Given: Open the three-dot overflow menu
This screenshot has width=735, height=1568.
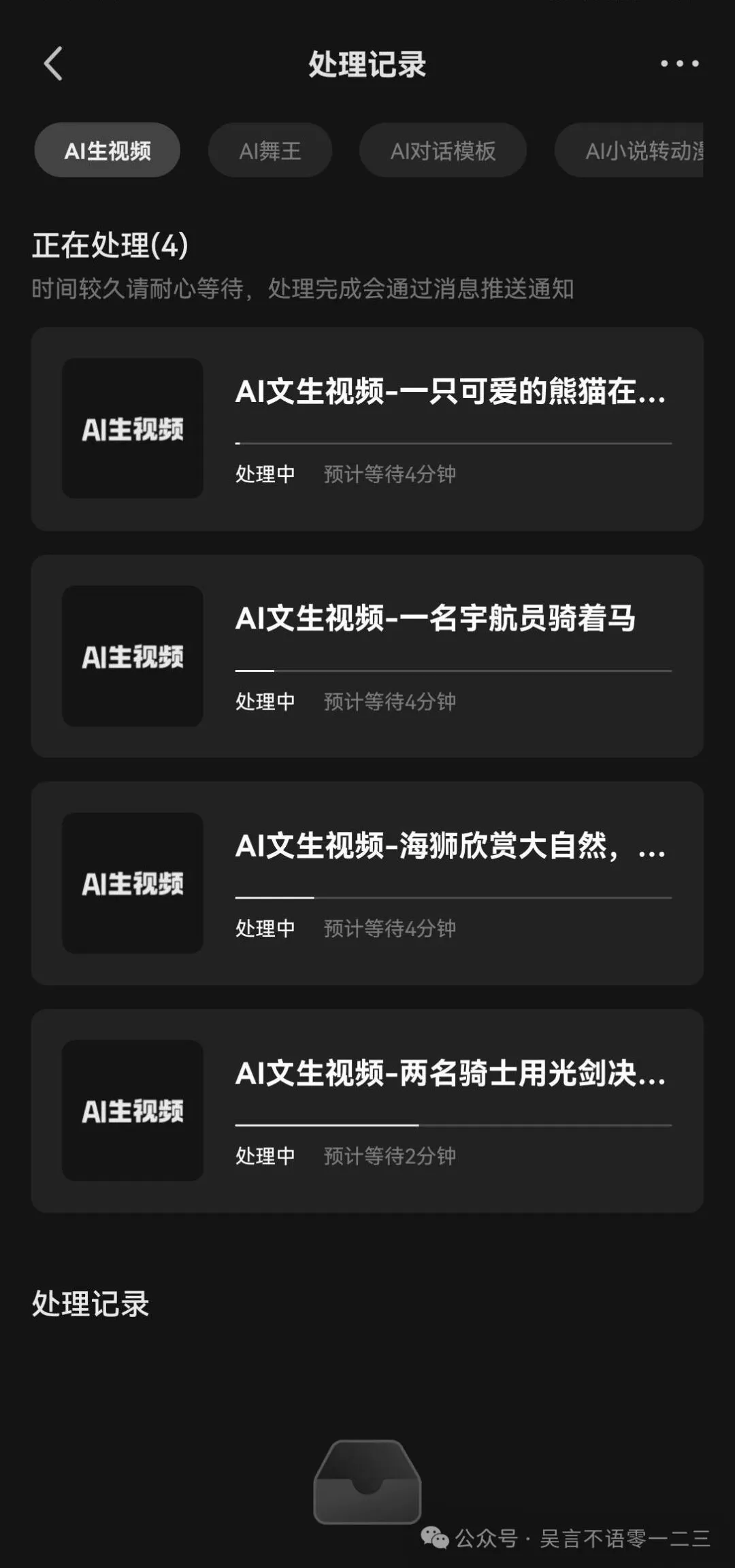Looking at the screenshot, I should click(x=679, y=64).
